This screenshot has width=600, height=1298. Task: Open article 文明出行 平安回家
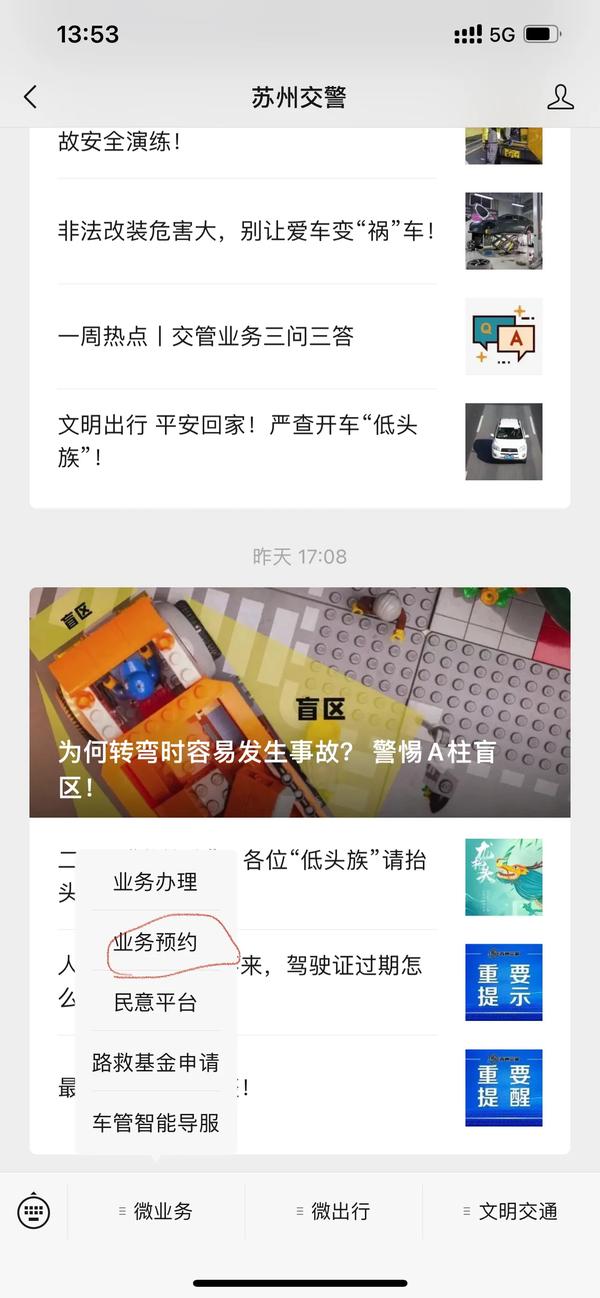(238, 441)
